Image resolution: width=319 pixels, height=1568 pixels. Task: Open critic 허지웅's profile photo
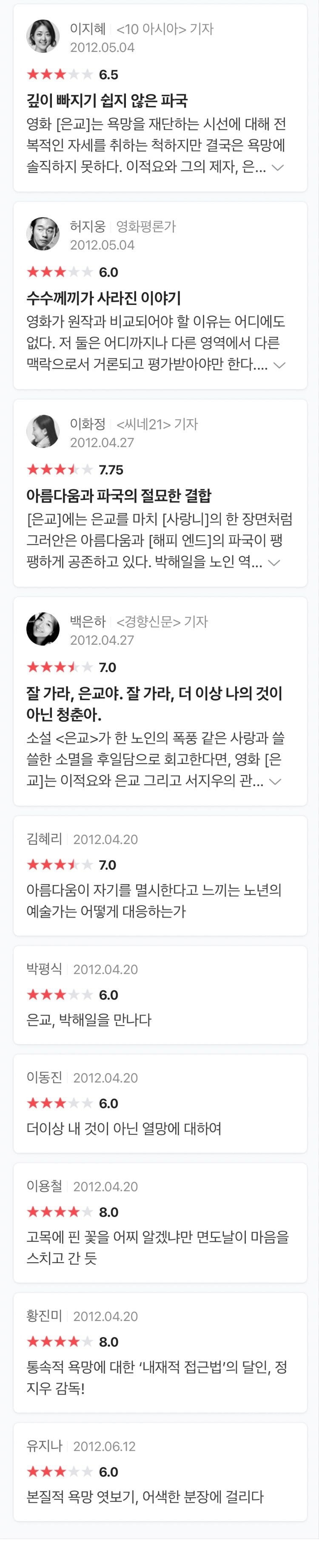[x=43, y=234]
